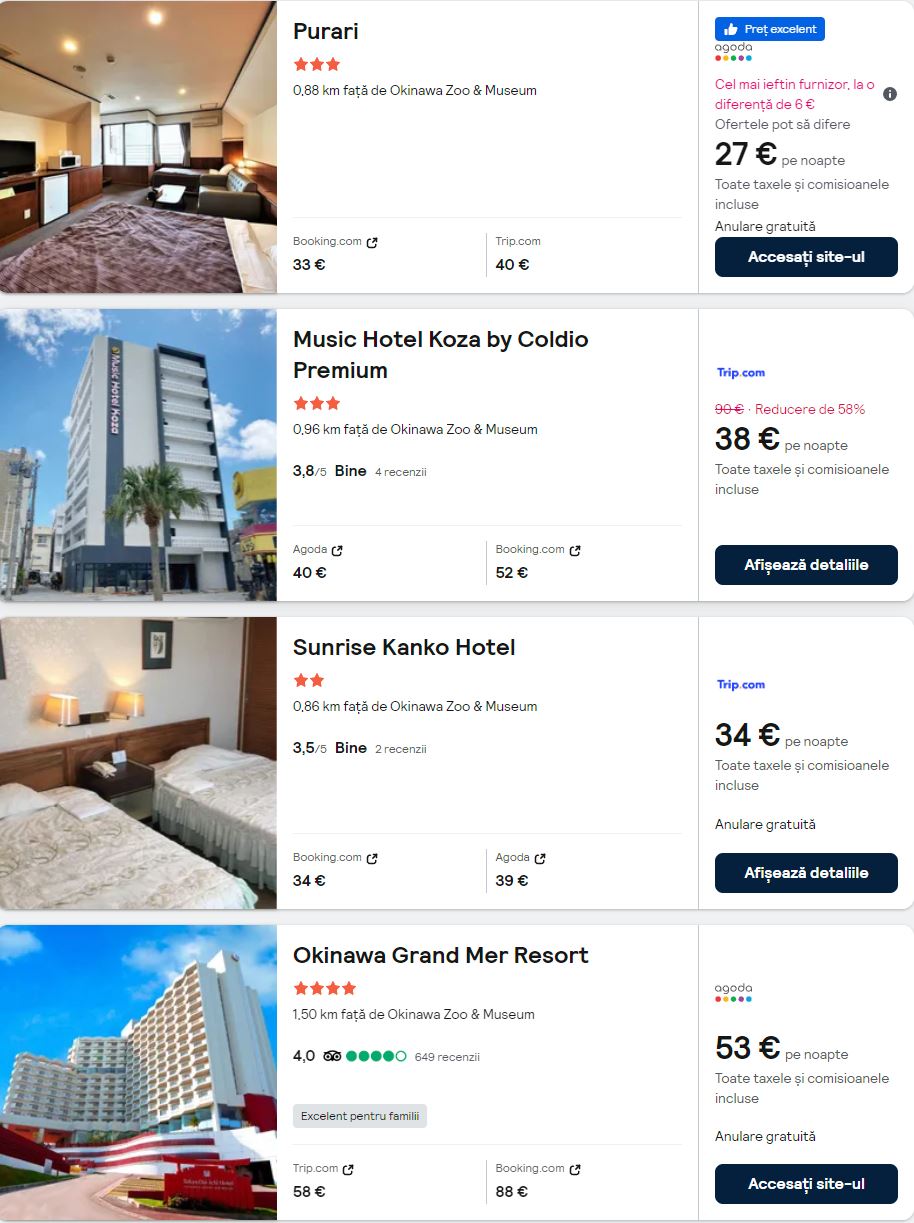Open the Purari hotel photo
This screenshot has height=1223, width=914.
coord(138,147)
